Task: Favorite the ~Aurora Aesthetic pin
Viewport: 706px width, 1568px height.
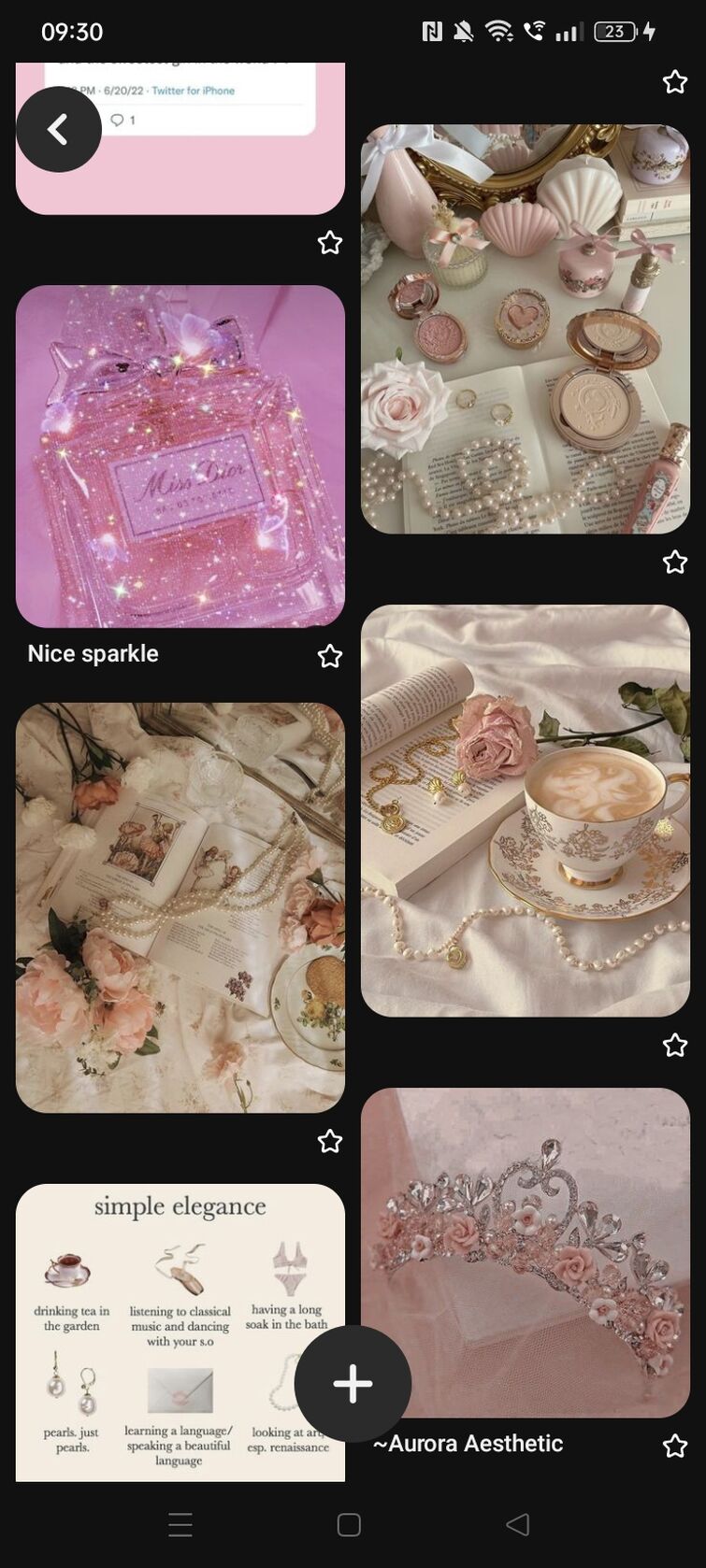Action: pyautogui.click(x=674, y=1447)
